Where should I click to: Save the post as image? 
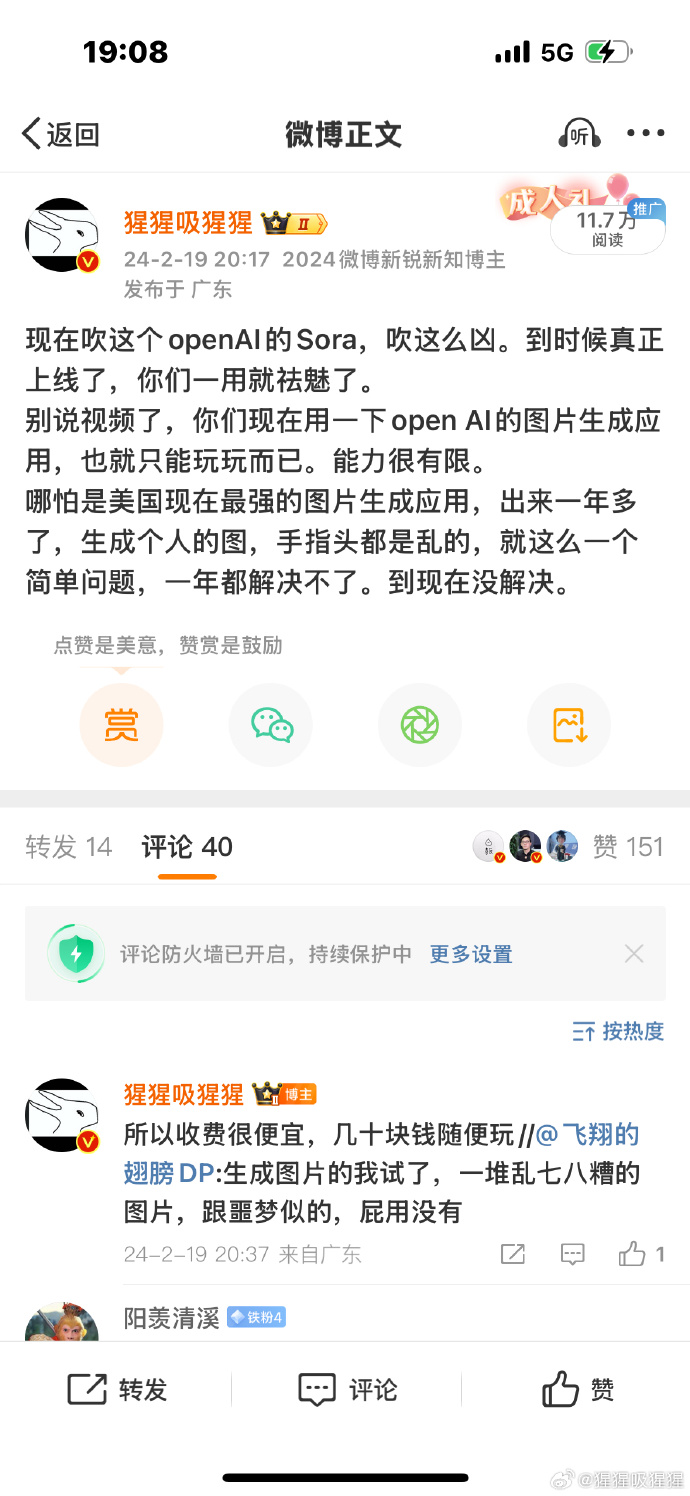[x=569, y=725]
